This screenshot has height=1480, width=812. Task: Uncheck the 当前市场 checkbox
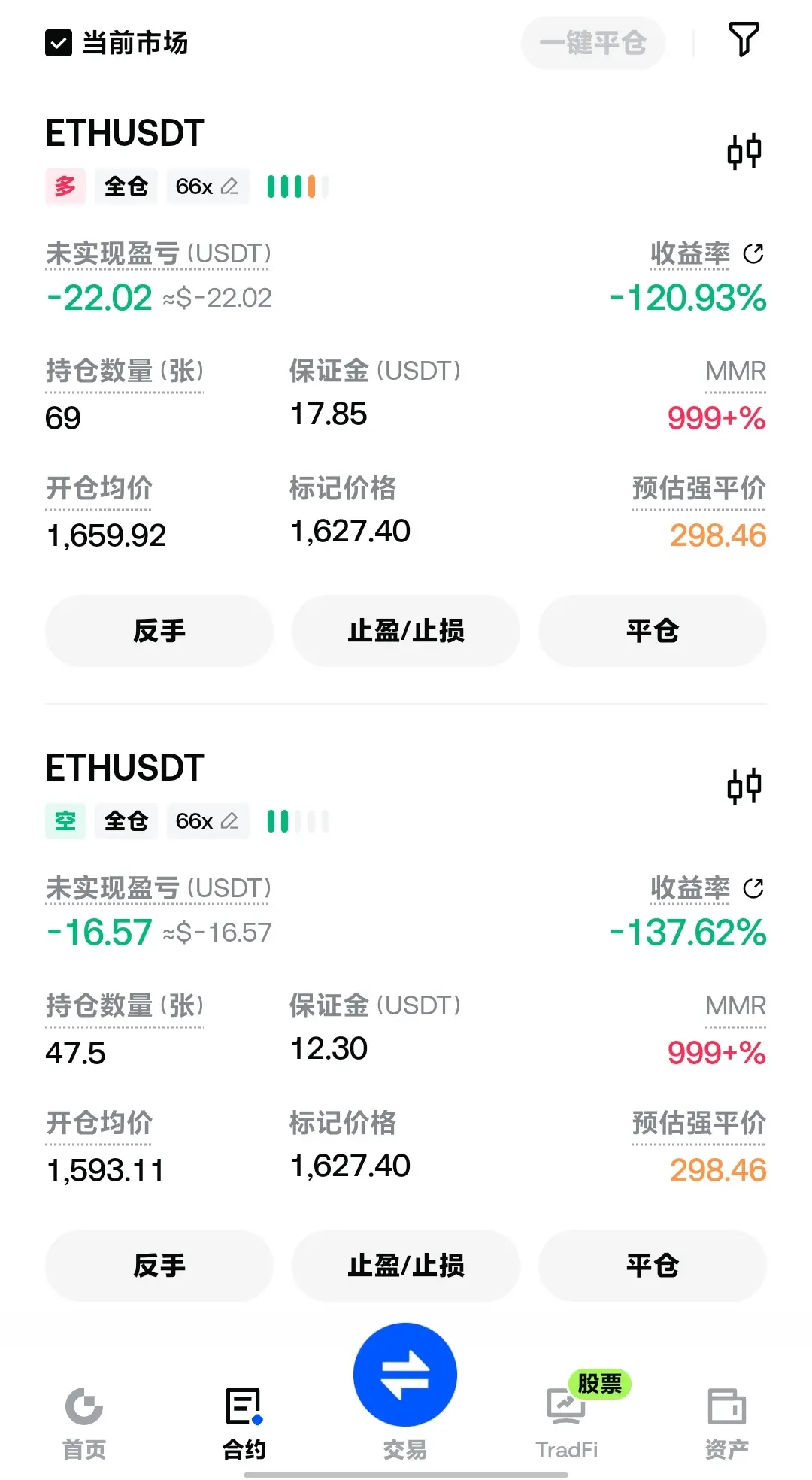pyautogui.click(x=59, y=43)
